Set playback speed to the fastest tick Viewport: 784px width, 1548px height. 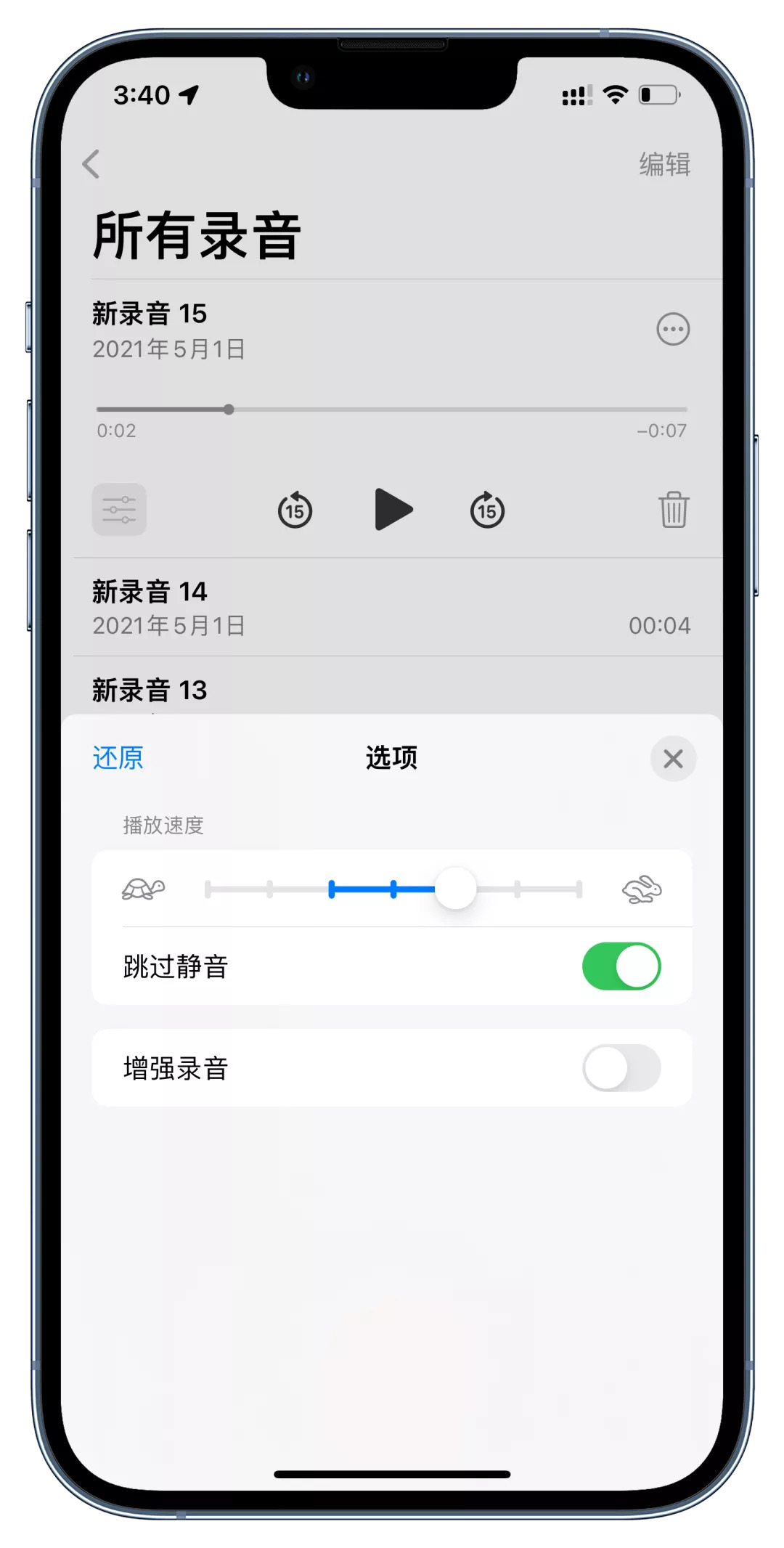tap(579, 889)
